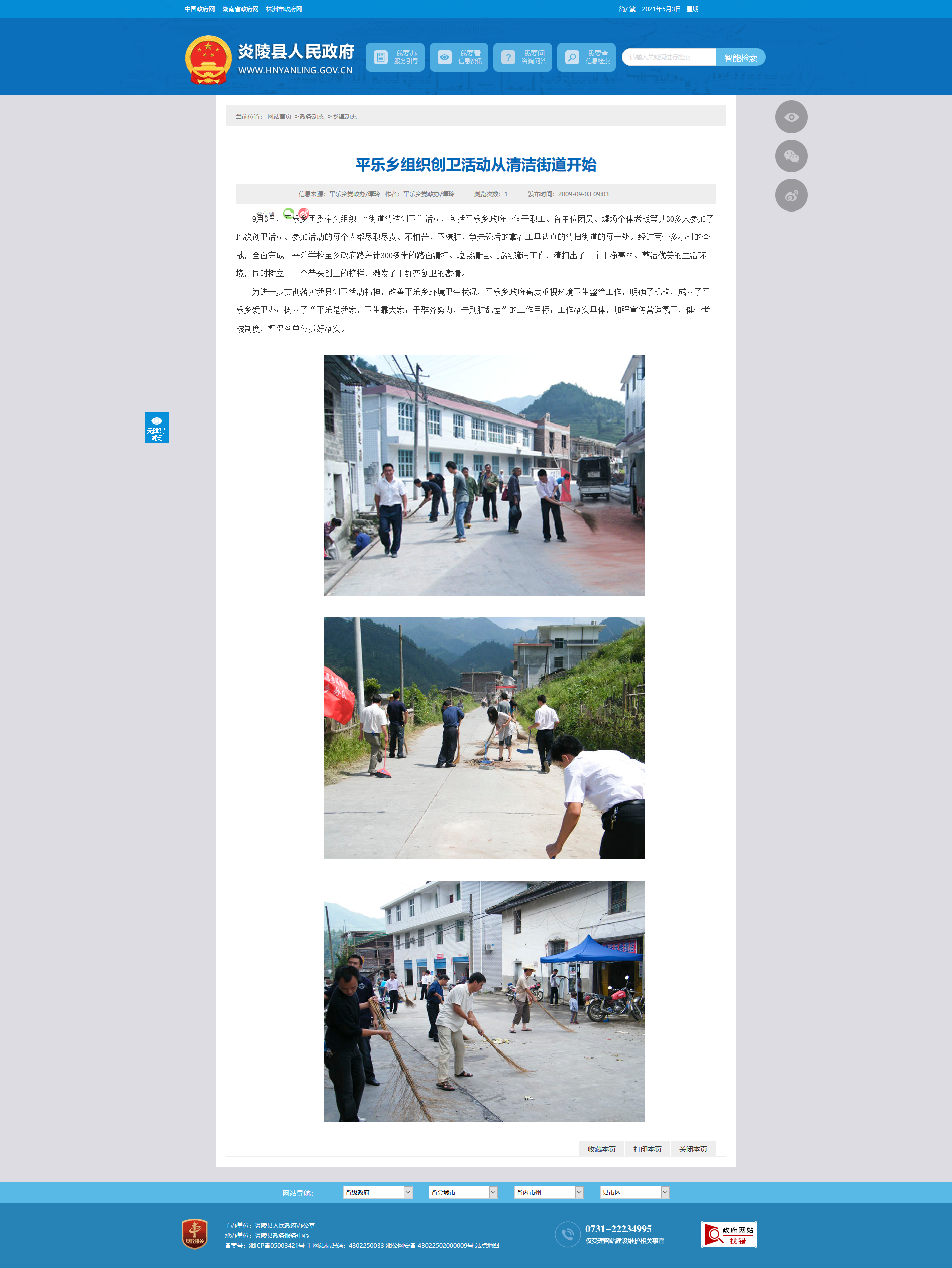Tap 收藏本页 to bookmark page

pyautogui.click(x=601, y=1149)
